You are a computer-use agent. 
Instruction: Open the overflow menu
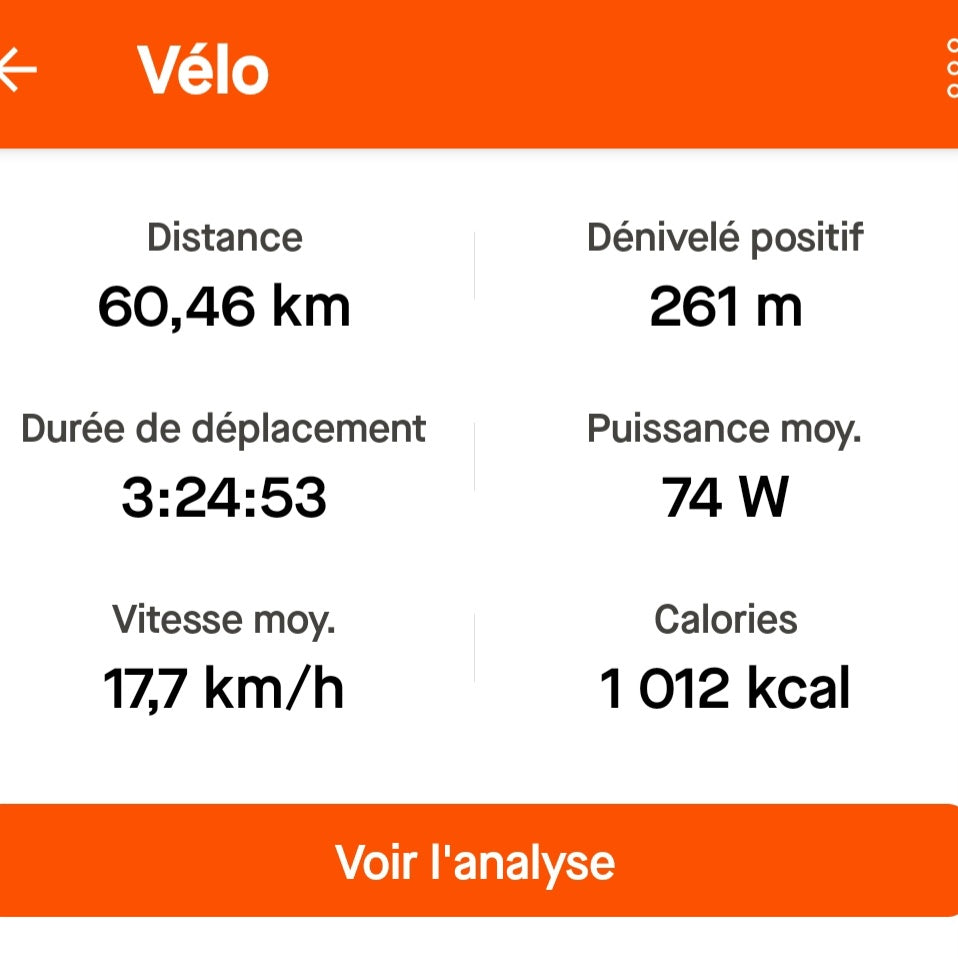click(x=951, y=70)
